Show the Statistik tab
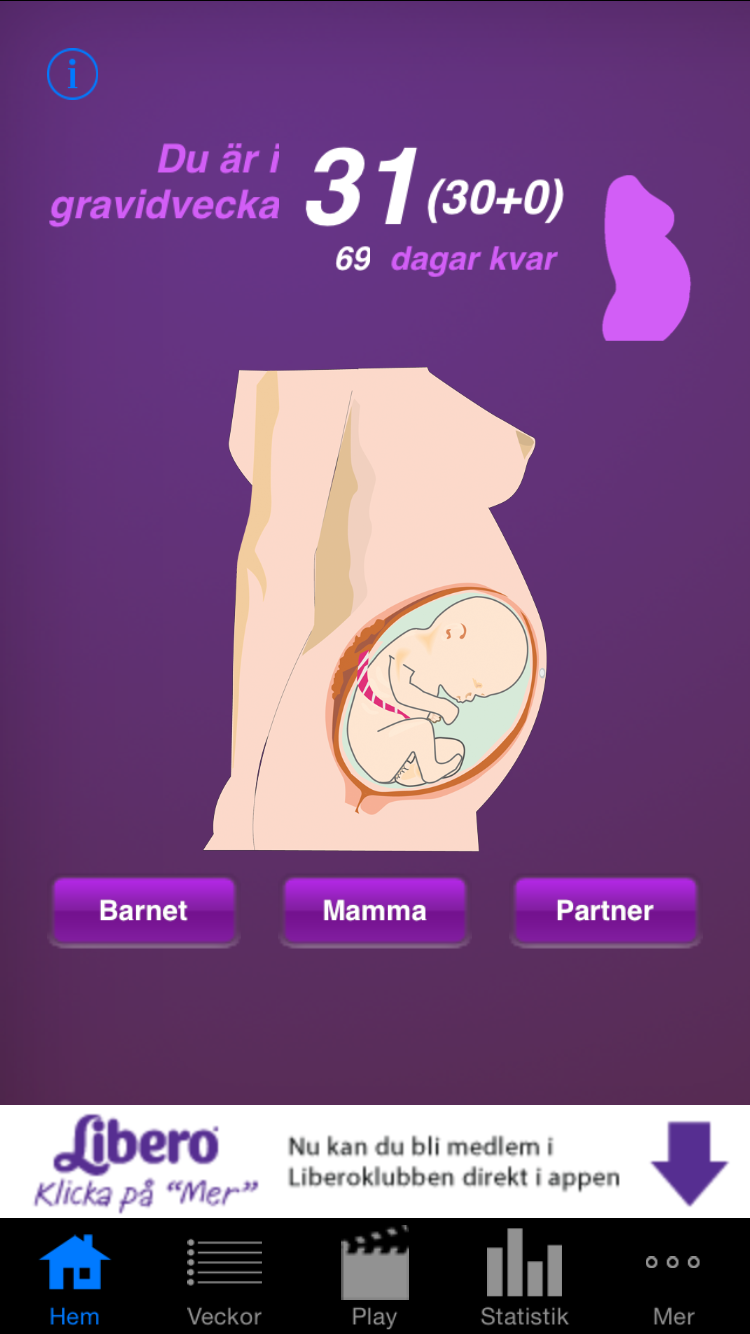This screenshot has width=750, height=1334. click(524, 1280)
